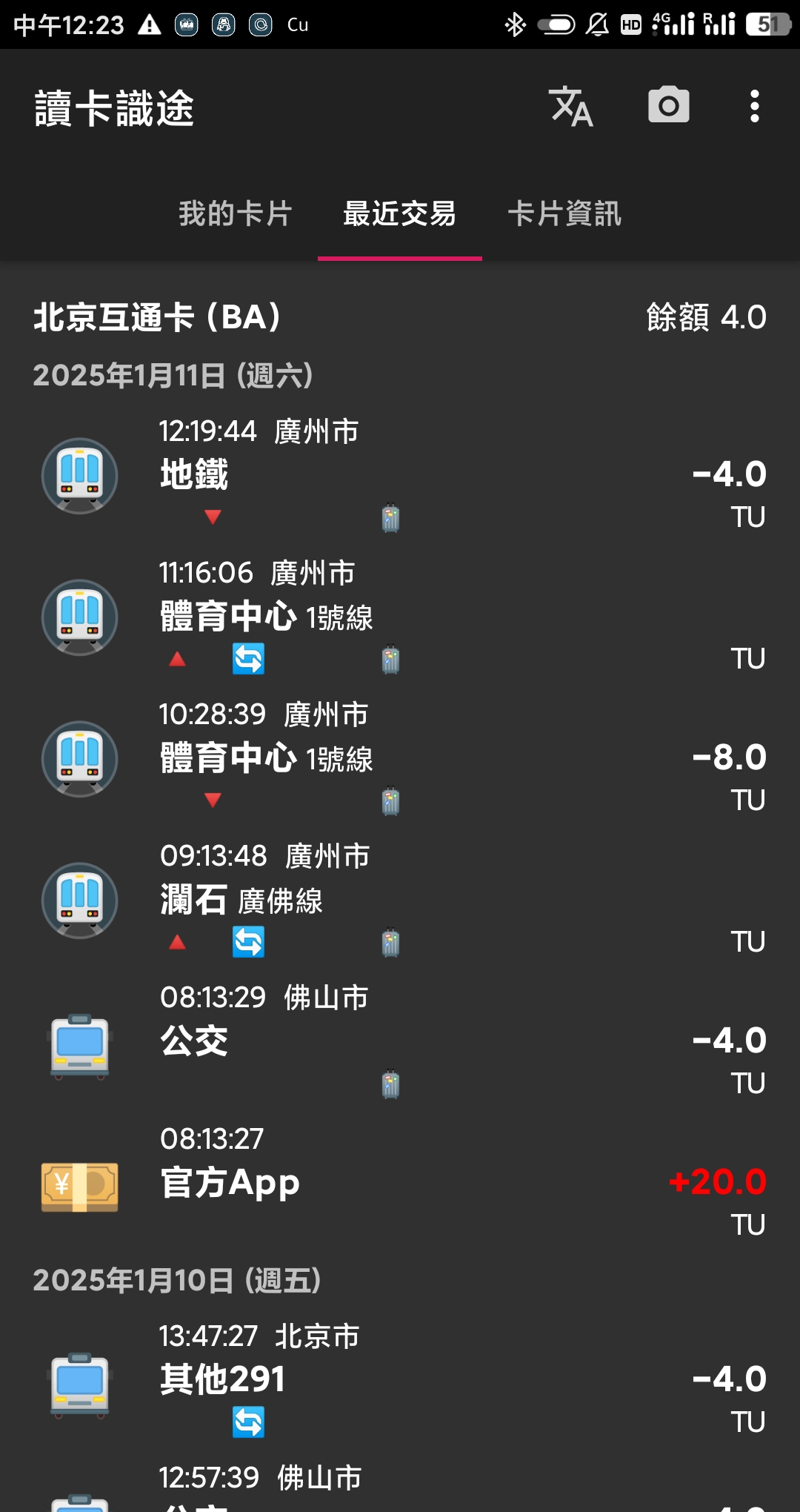The width and height of the screenshot is (800, 1512).
Task: Switch to the 我的卡片 tab
Action: tap(236, 214)
